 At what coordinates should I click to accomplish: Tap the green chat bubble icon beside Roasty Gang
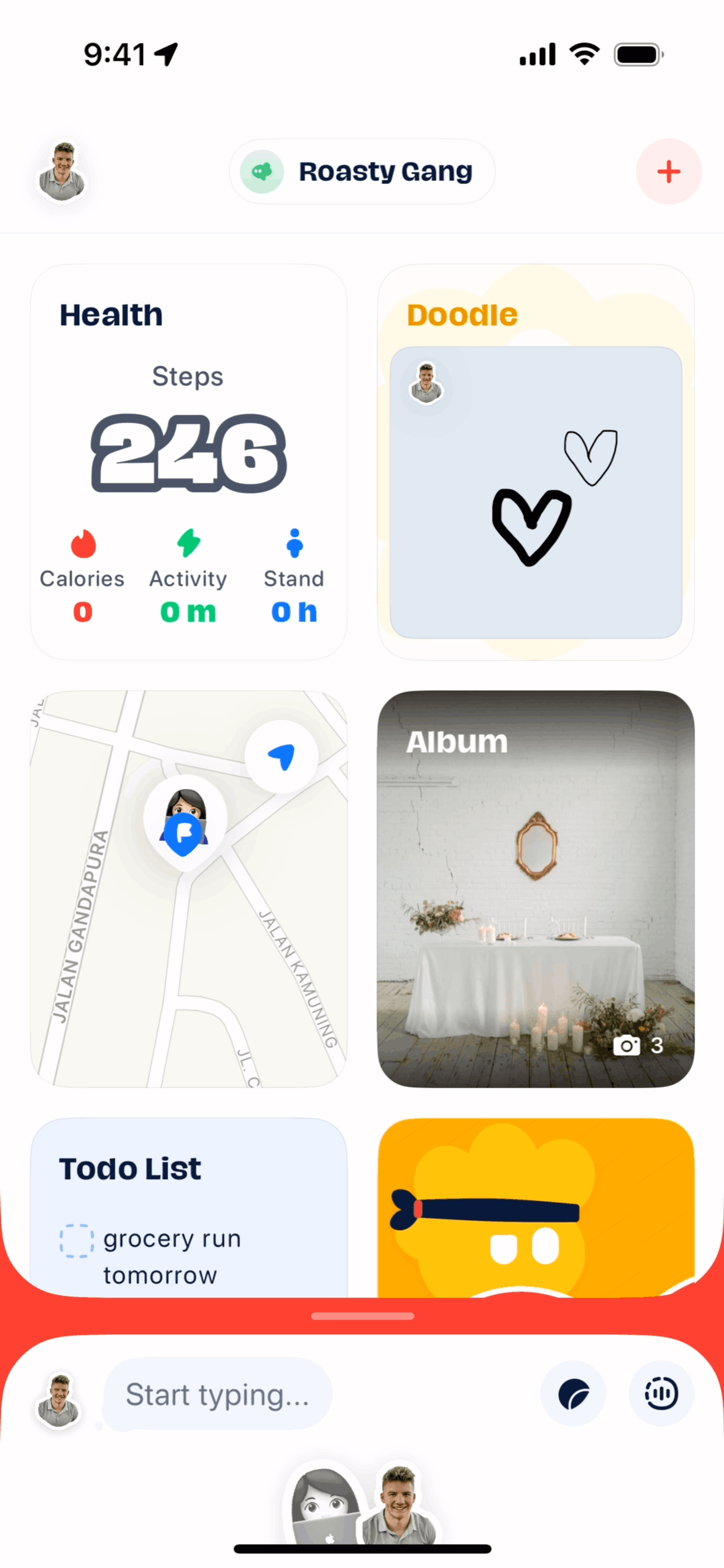(x=261, y=172)
